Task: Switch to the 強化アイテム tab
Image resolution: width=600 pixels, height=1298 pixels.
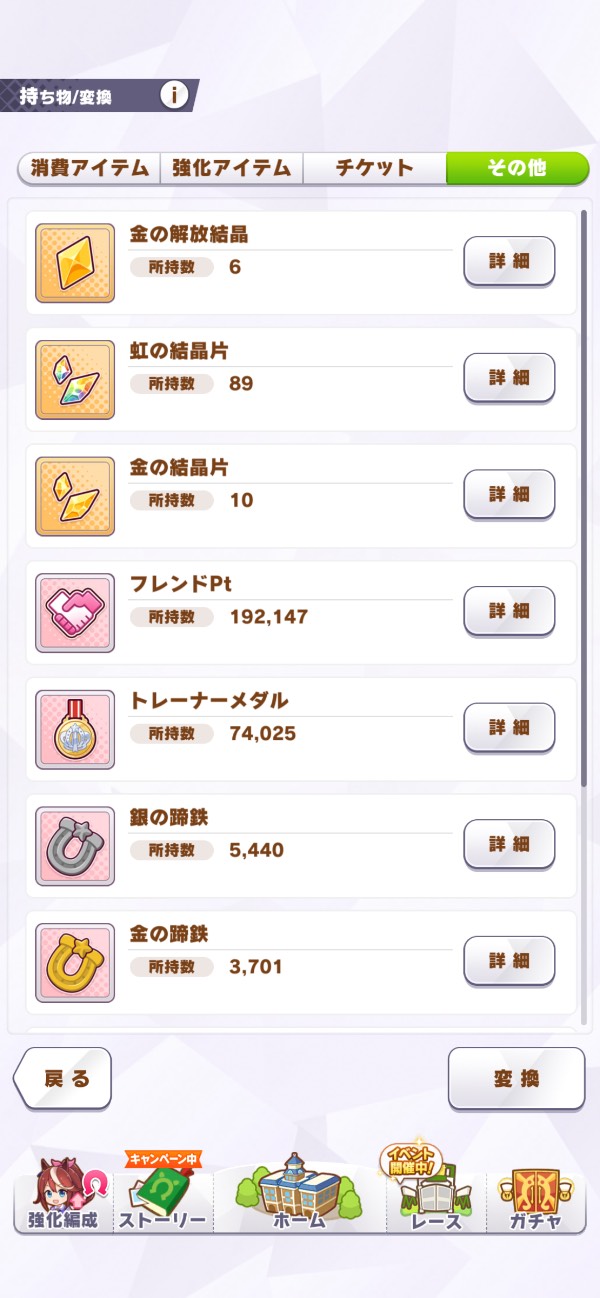Action: point(232,168)
